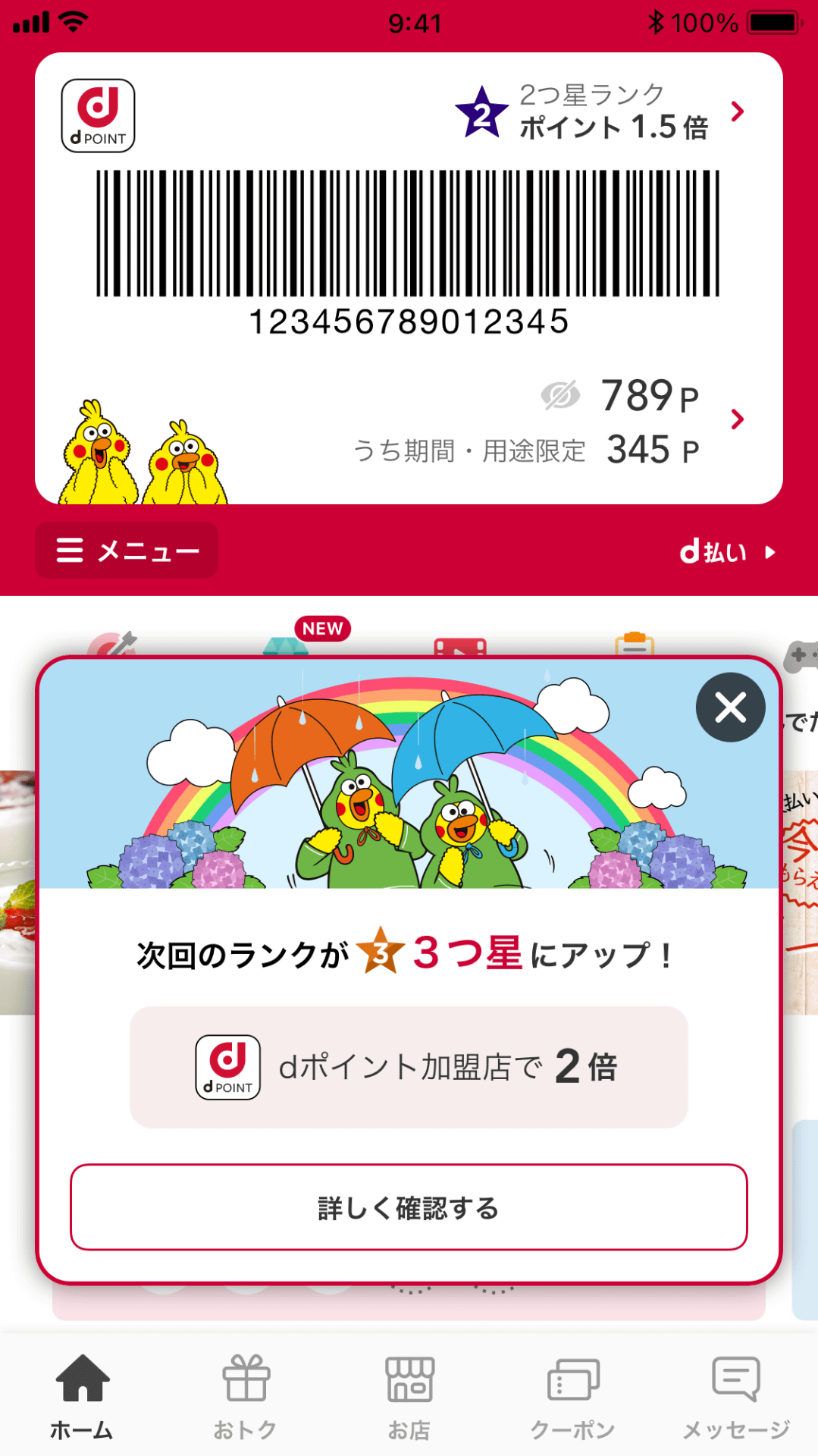Tap the membership barcode
The width and height of the screenshot is (818, 1456).
point(409,235)
